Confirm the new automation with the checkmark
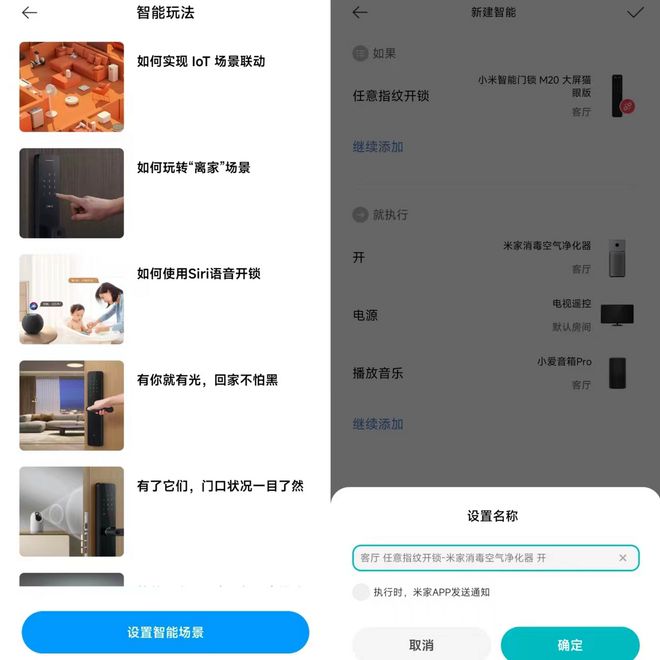Image resolution: width=660 pixels, height=660 pixels. pos(634,13)
